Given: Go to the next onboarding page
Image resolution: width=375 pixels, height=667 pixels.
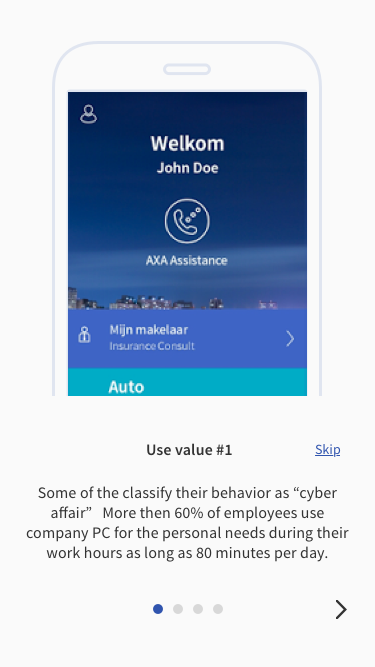Looking at the screenshot, I should 341,609.
